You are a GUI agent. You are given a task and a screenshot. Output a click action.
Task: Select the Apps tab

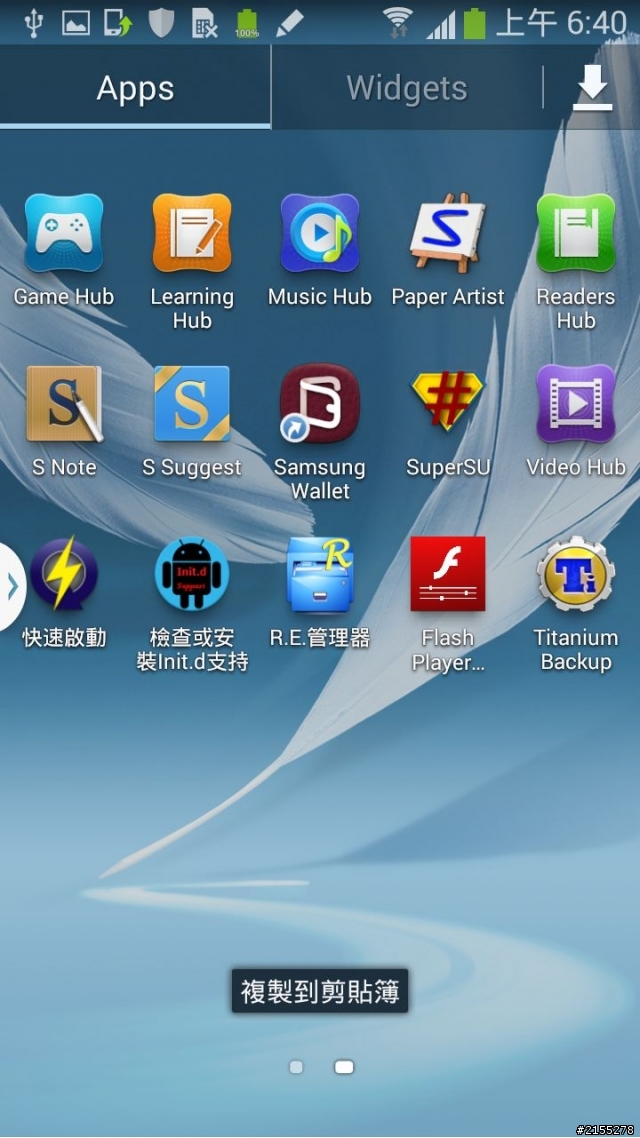coord(135,88)
